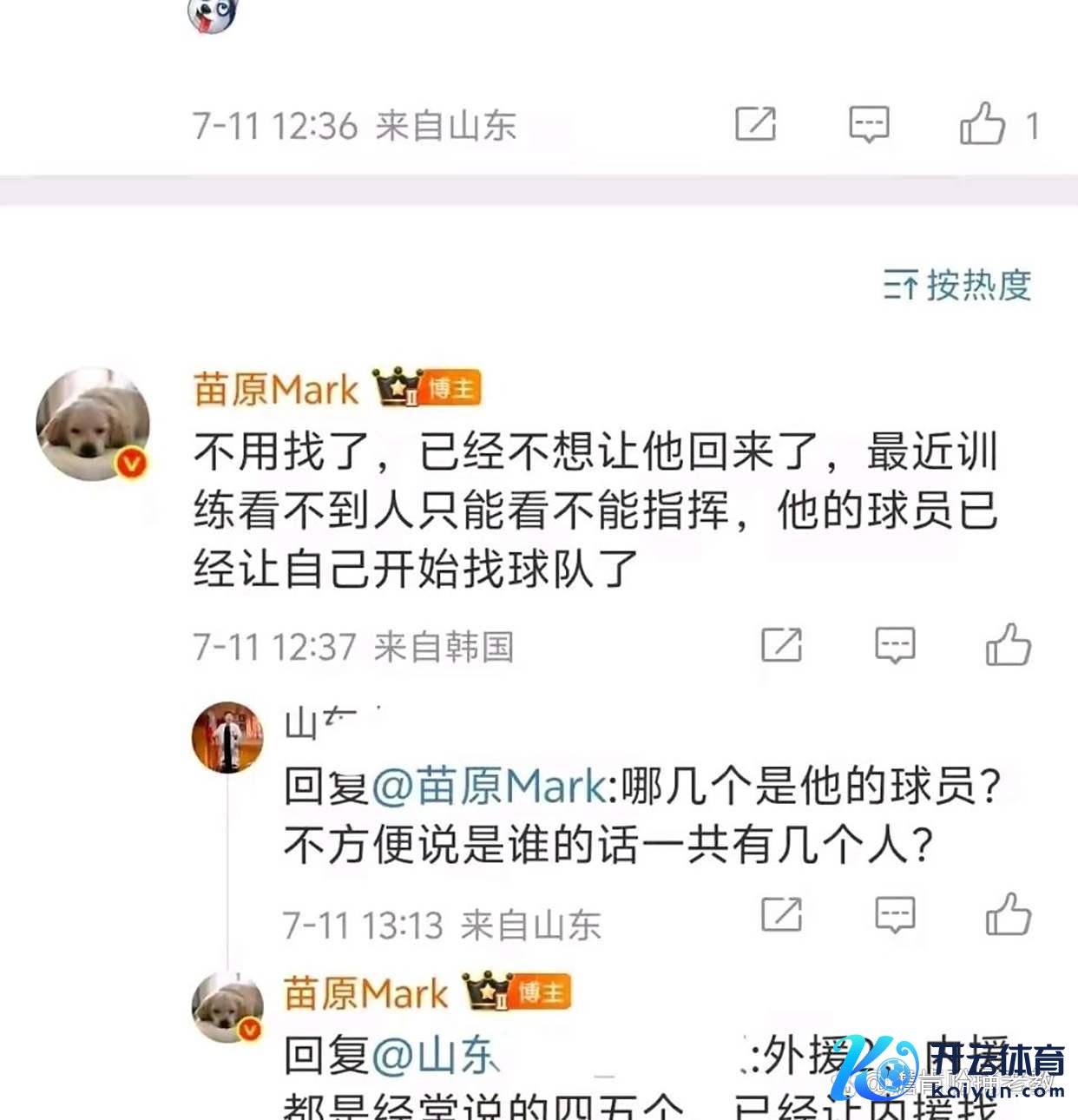
Task: Comment on the 7-11 13:13 reply
Action: point(895,915)
